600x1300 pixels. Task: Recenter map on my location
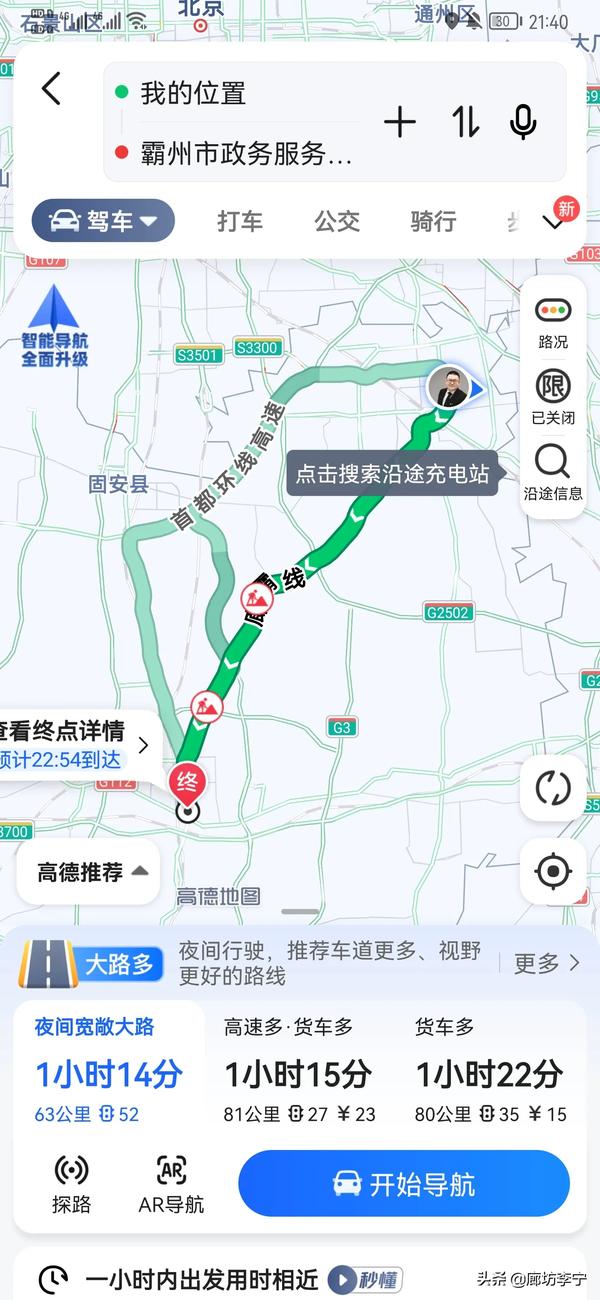tap(553, 871)
